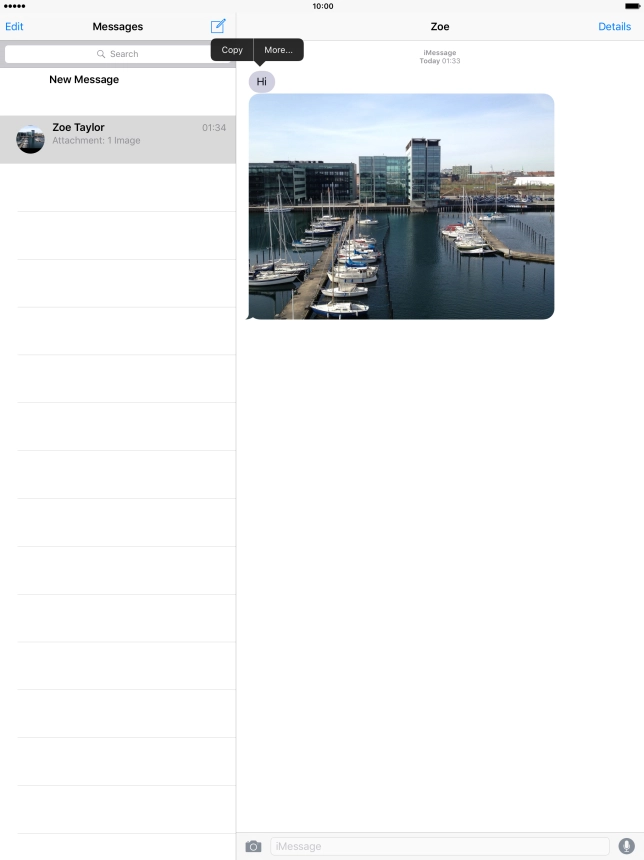Select Copy in the popup menu

(x=232, y=50)
